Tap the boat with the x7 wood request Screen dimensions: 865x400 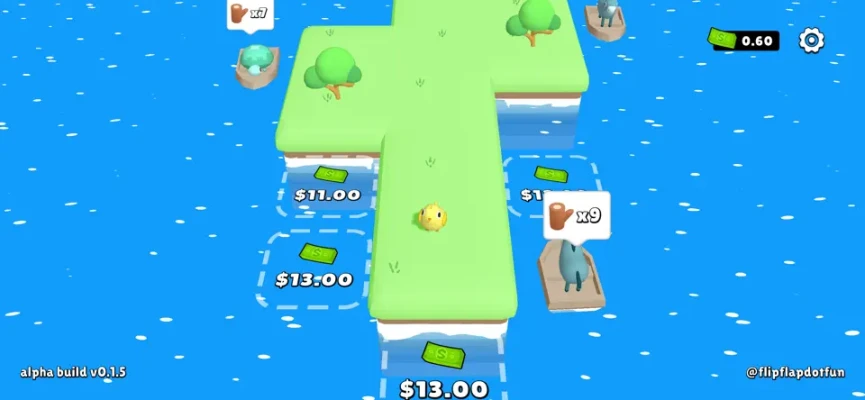tap(257, 63)
